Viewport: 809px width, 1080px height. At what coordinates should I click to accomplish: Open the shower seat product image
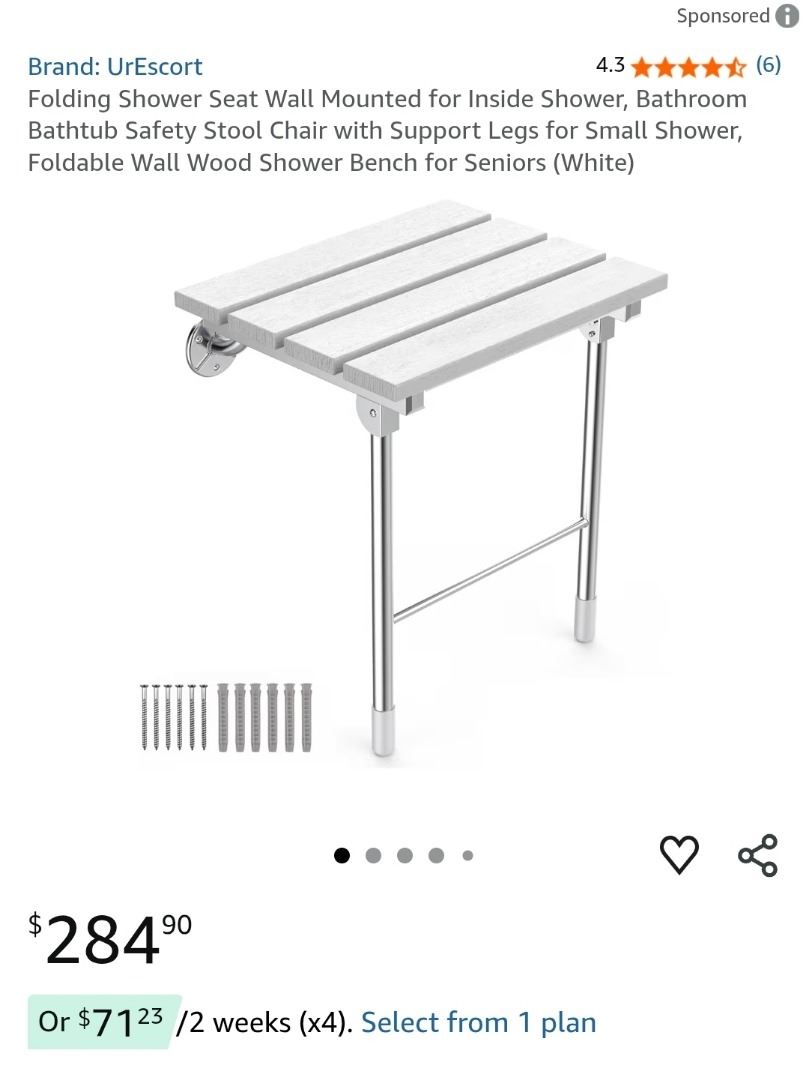tap(420, 480)
